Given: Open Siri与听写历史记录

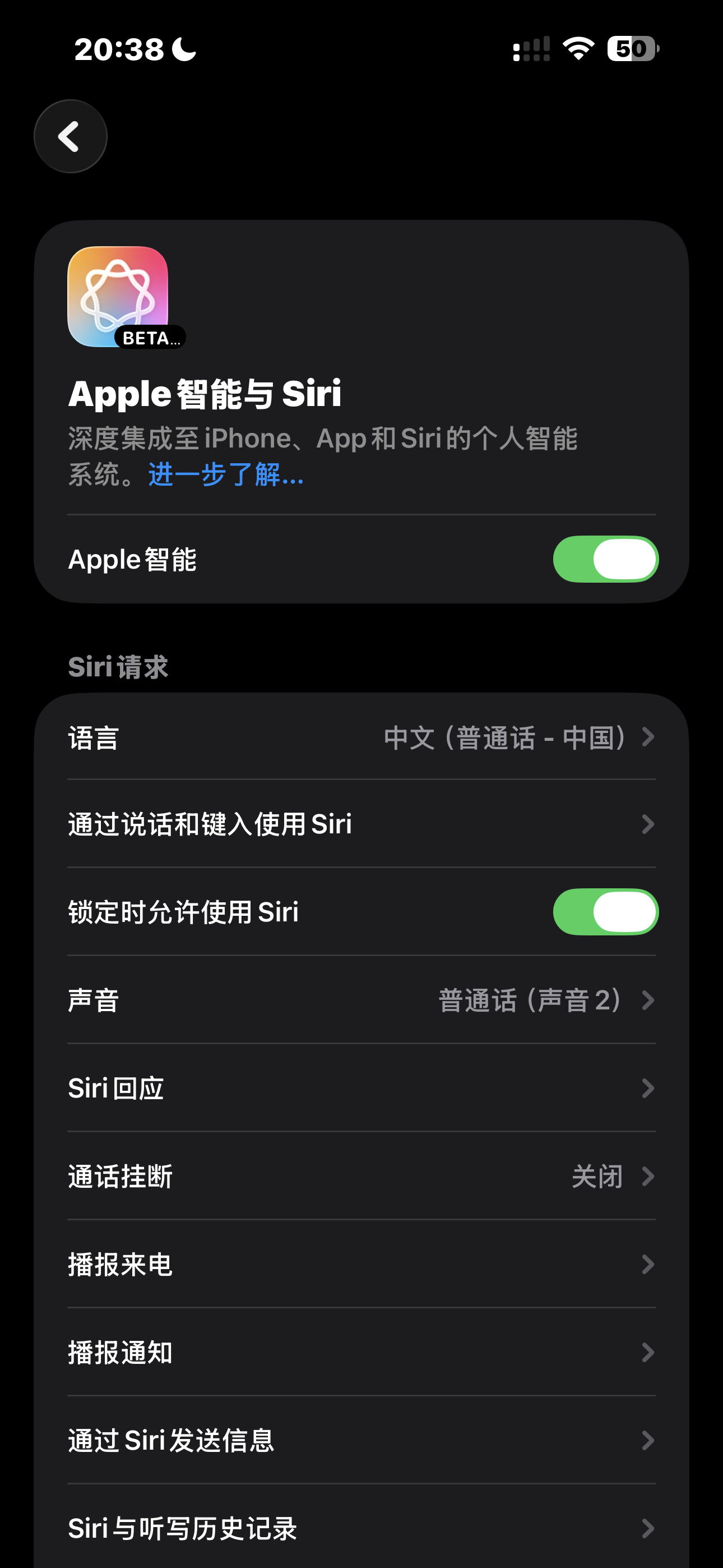Looking at the screenshot, I should pyautogui.click(x=361, y=1527).
